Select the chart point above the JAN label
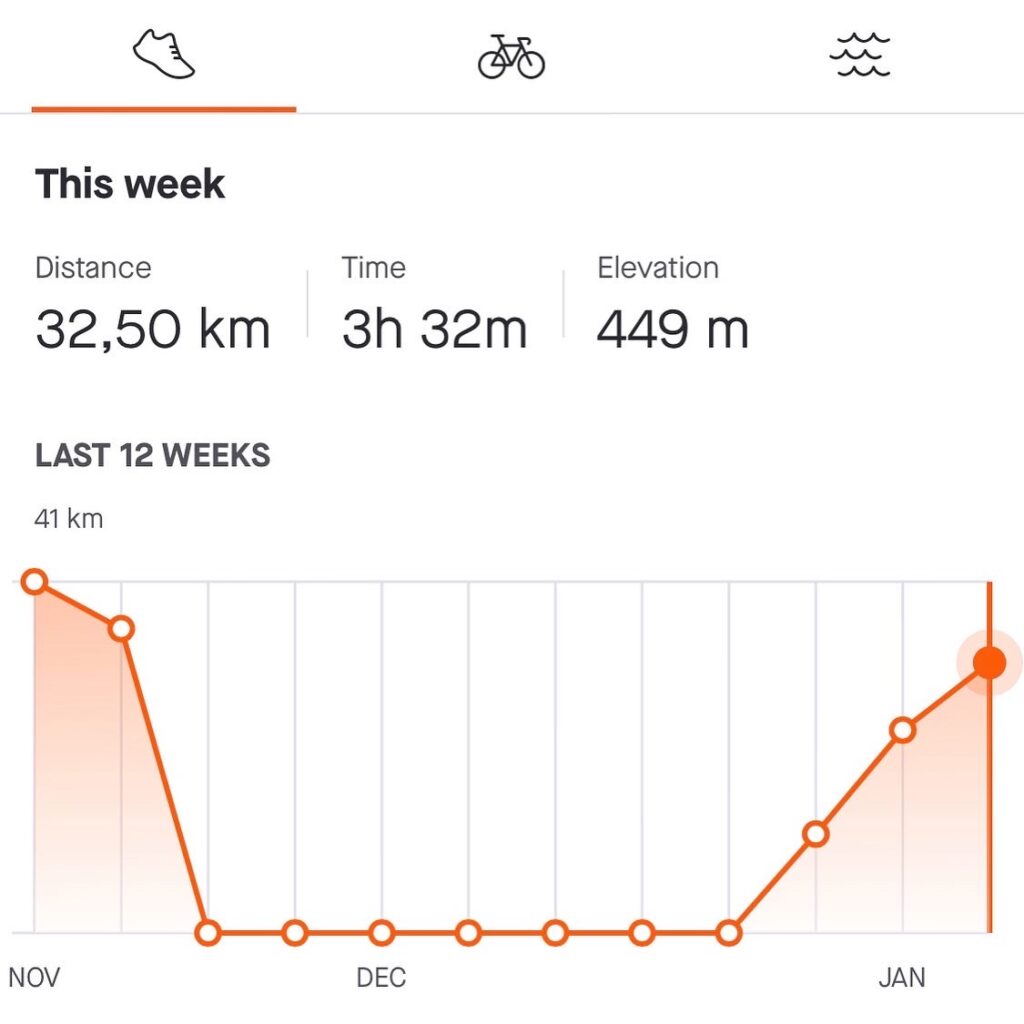 click(902, 730)
